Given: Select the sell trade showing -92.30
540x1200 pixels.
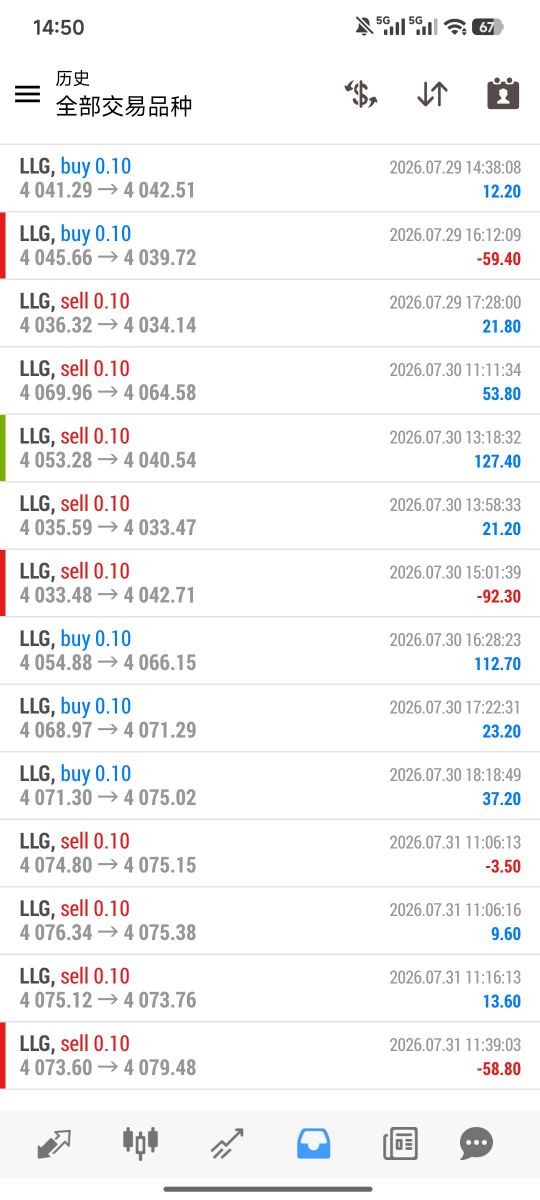Looking at the screenshot, I should click(x=270, y=583).
